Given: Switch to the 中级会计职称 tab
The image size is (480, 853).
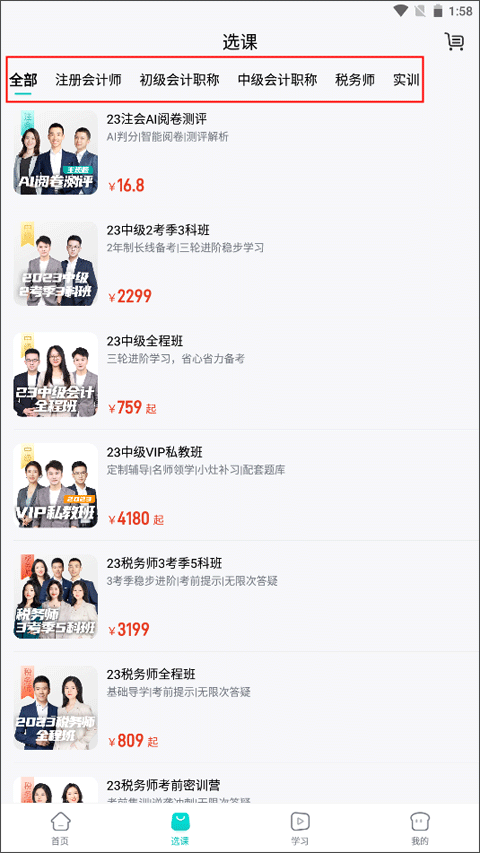Looking at the screenshot, I should (x=278, y=81).
